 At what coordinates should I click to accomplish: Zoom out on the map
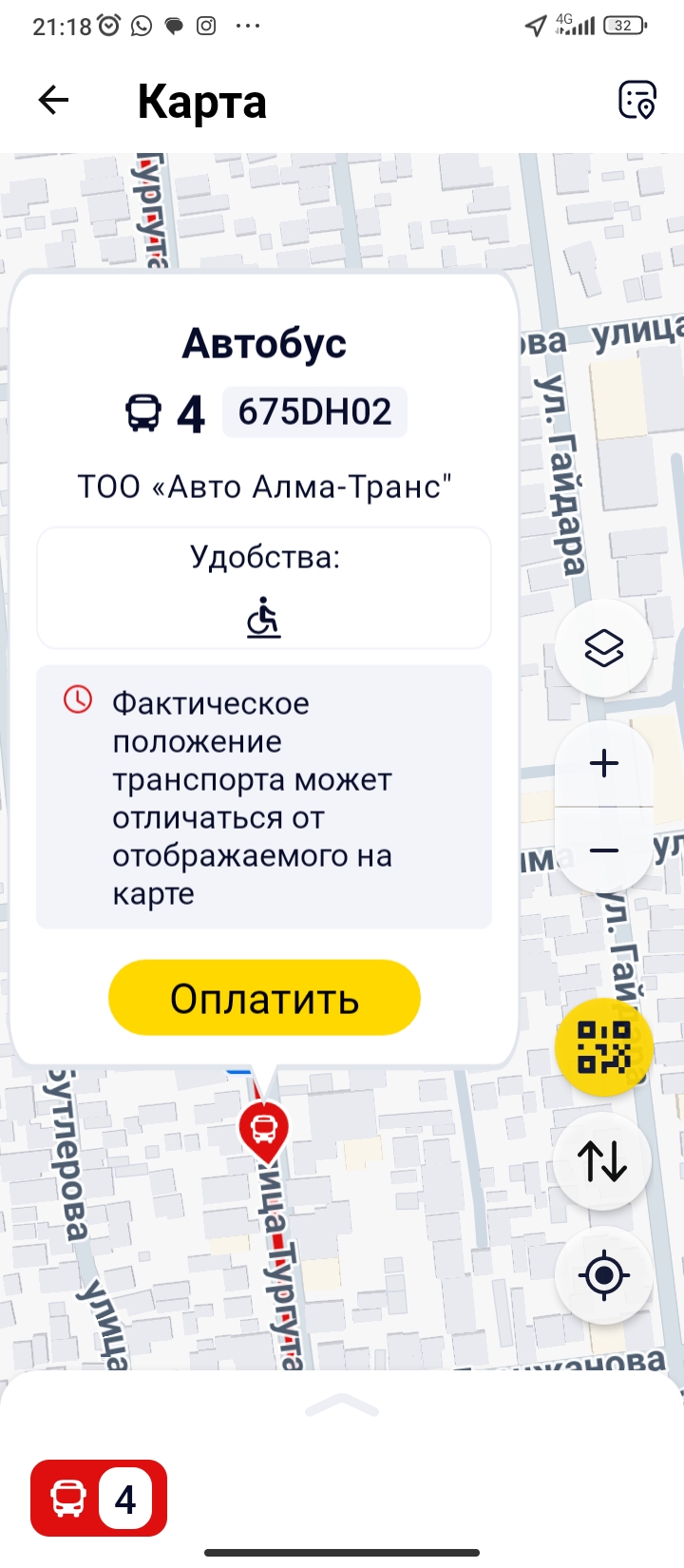point(604,851)
